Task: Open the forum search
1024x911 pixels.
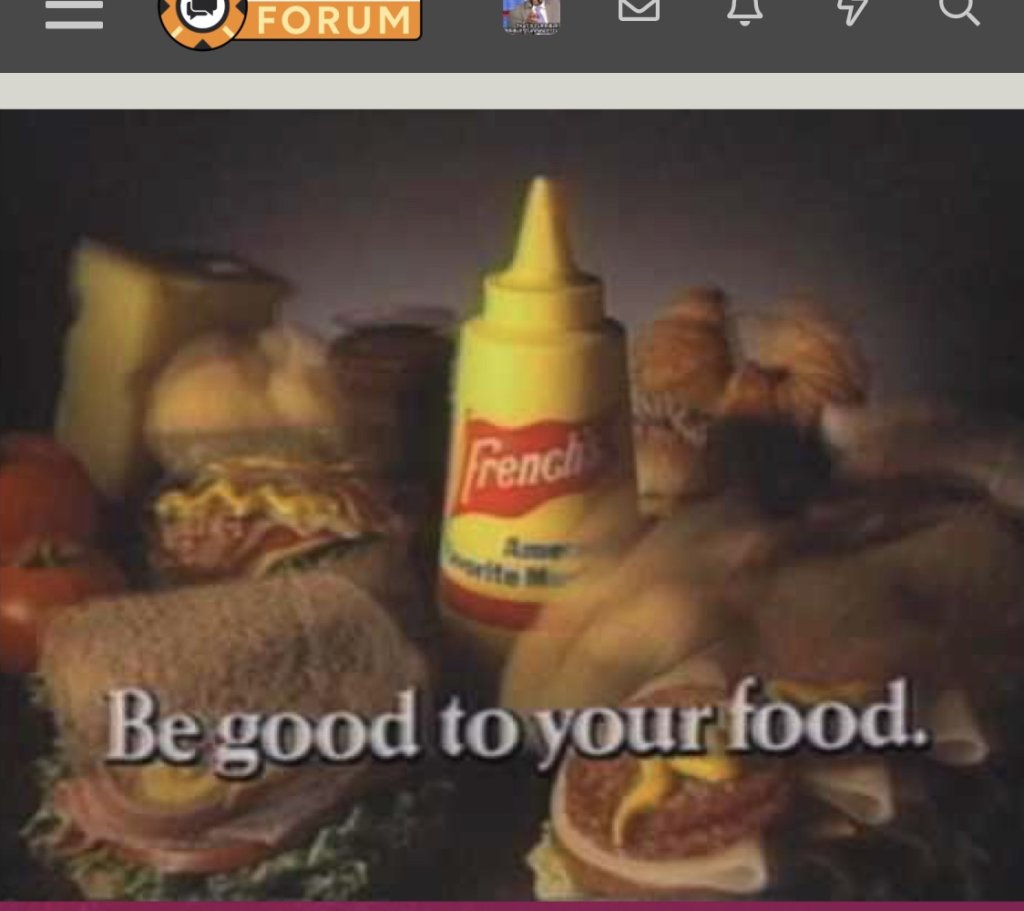Action: tap(959, 11)
